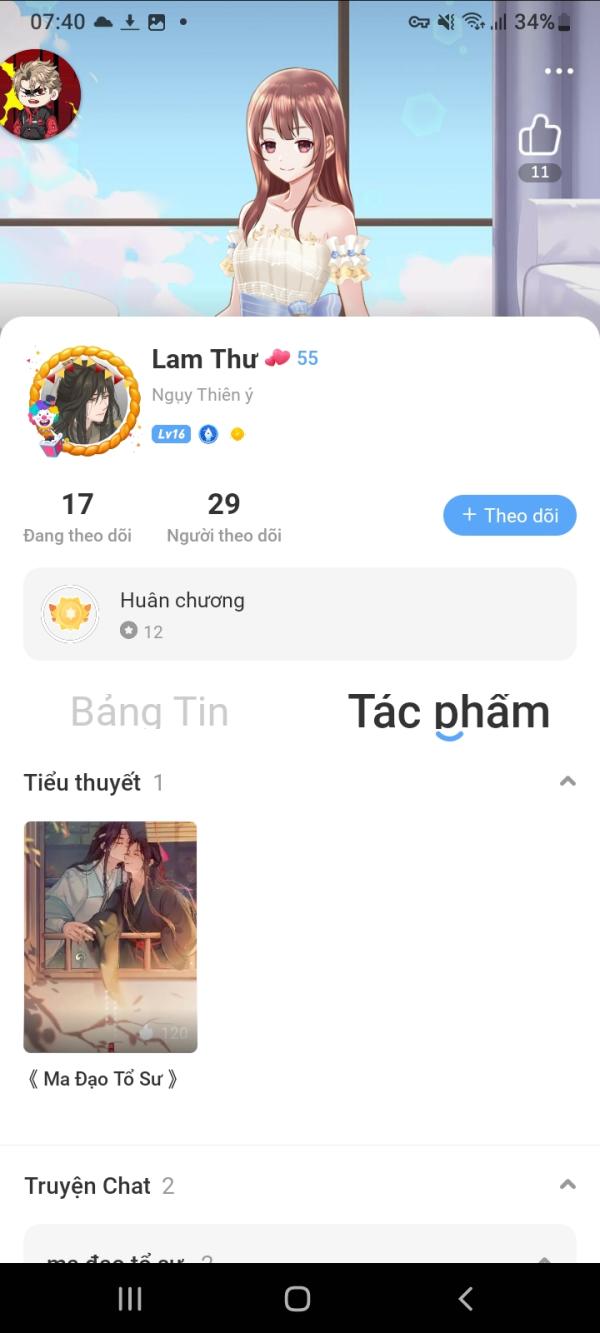Collapse the Truyện Chat section

tap(567, 1185)
